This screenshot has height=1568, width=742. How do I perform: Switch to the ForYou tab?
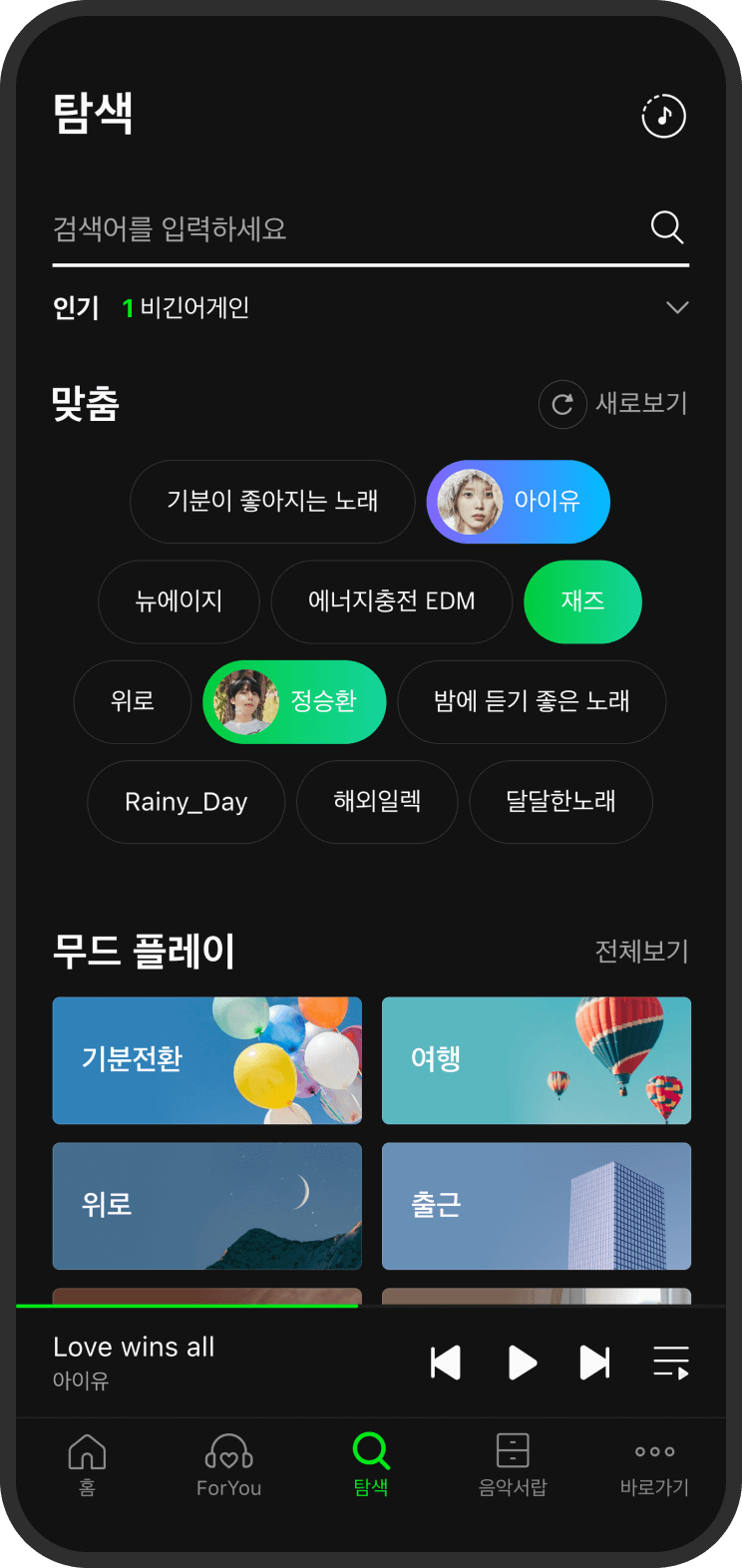pos(228,1464)
